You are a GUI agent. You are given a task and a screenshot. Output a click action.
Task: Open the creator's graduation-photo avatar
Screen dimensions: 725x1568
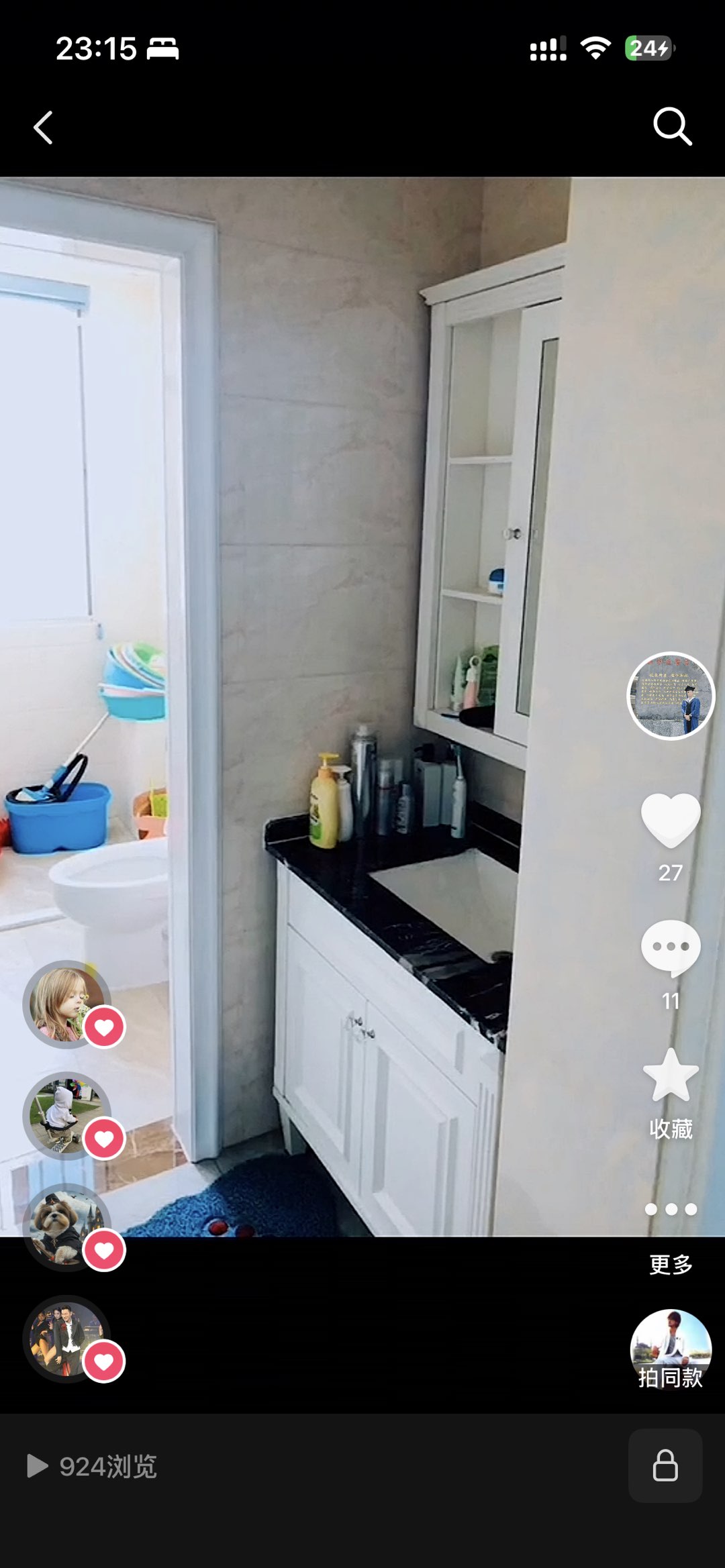[x=671, y=696]
